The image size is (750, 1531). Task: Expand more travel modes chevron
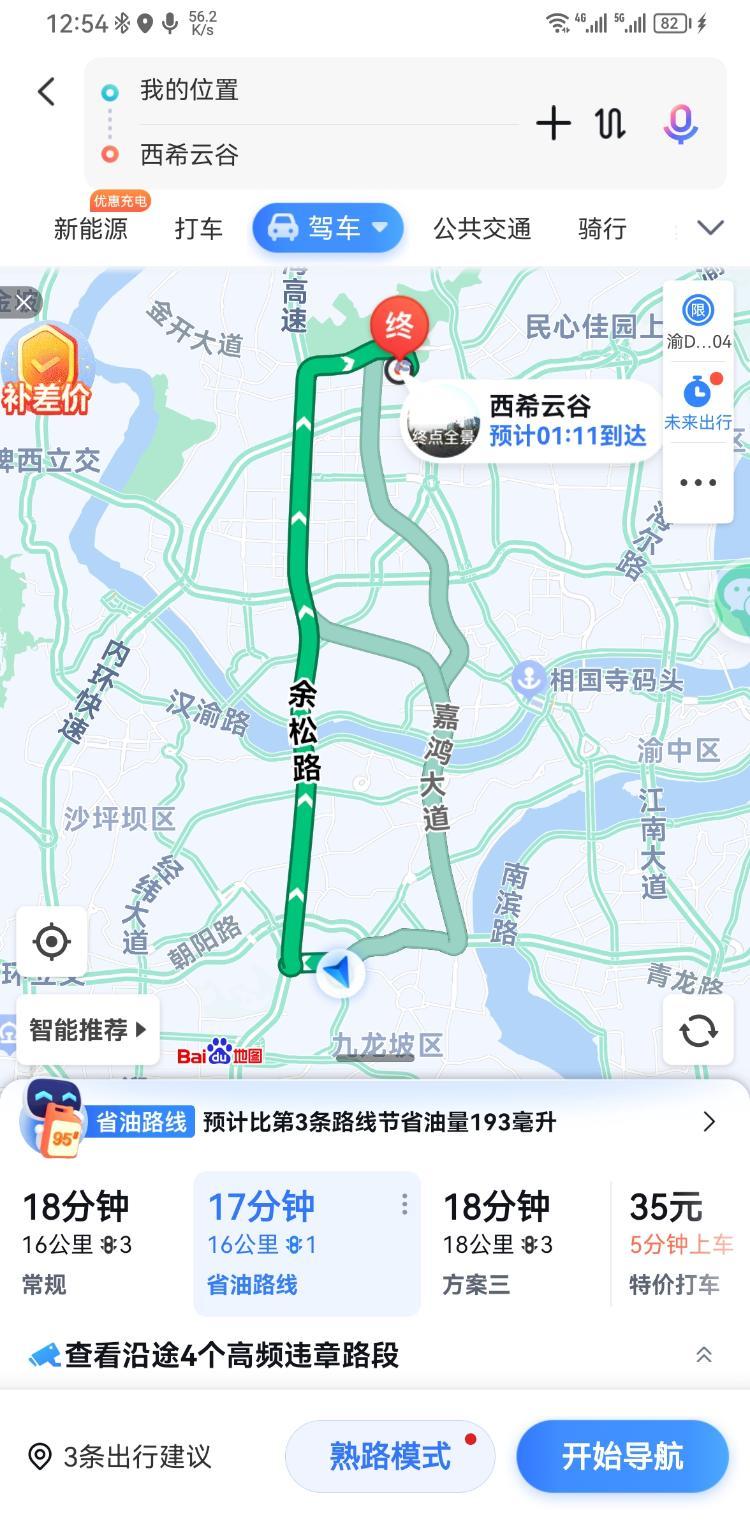coord(710,228)
